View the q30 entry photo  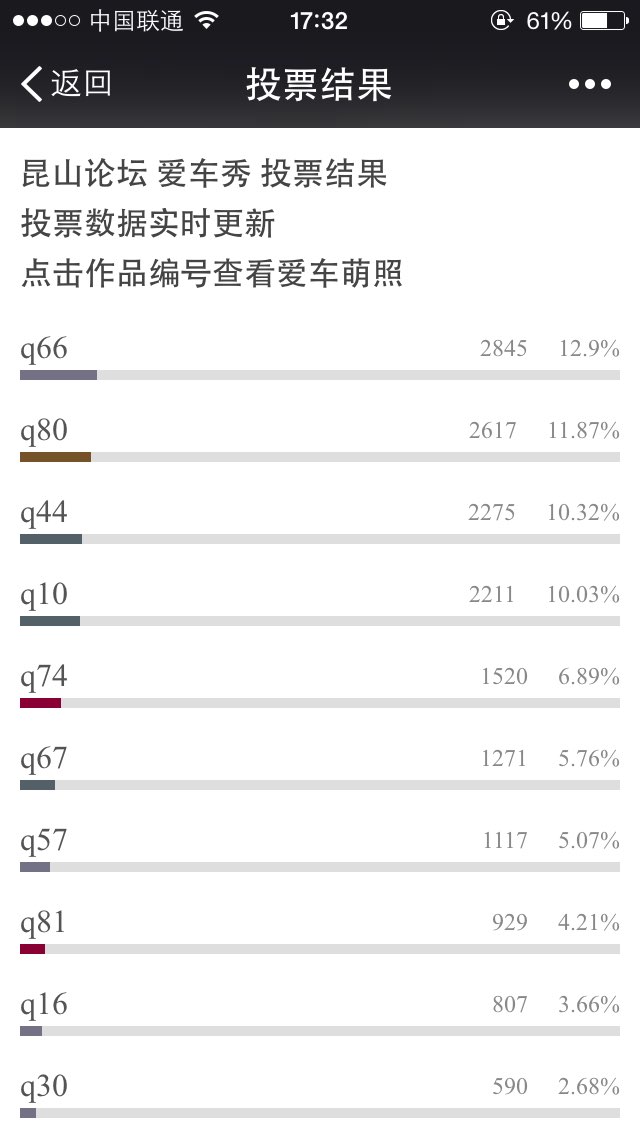(x=44, y=1086)
